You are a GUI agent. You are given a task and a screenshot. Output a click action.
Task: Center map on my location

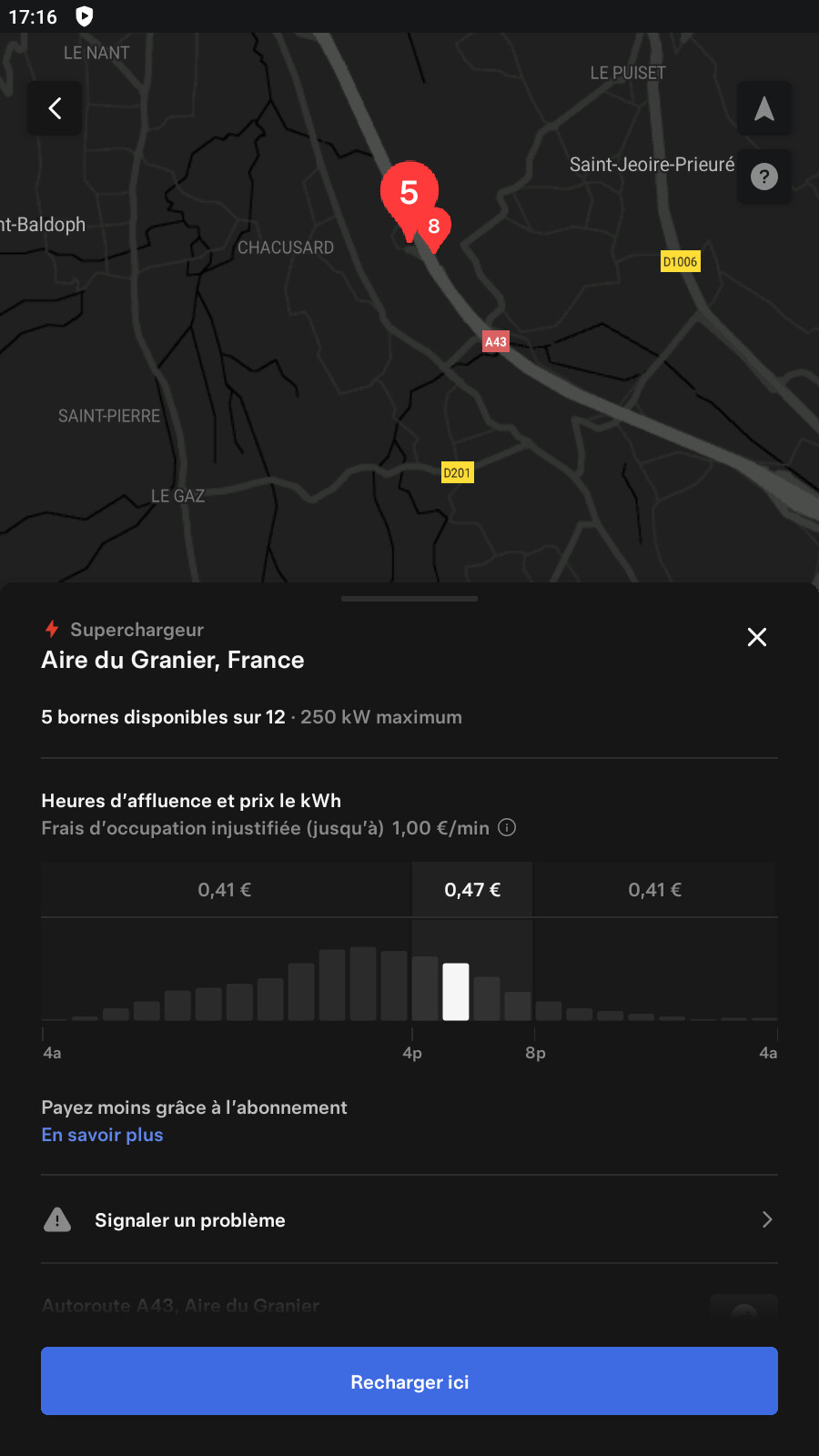click(x=763, y=108)
